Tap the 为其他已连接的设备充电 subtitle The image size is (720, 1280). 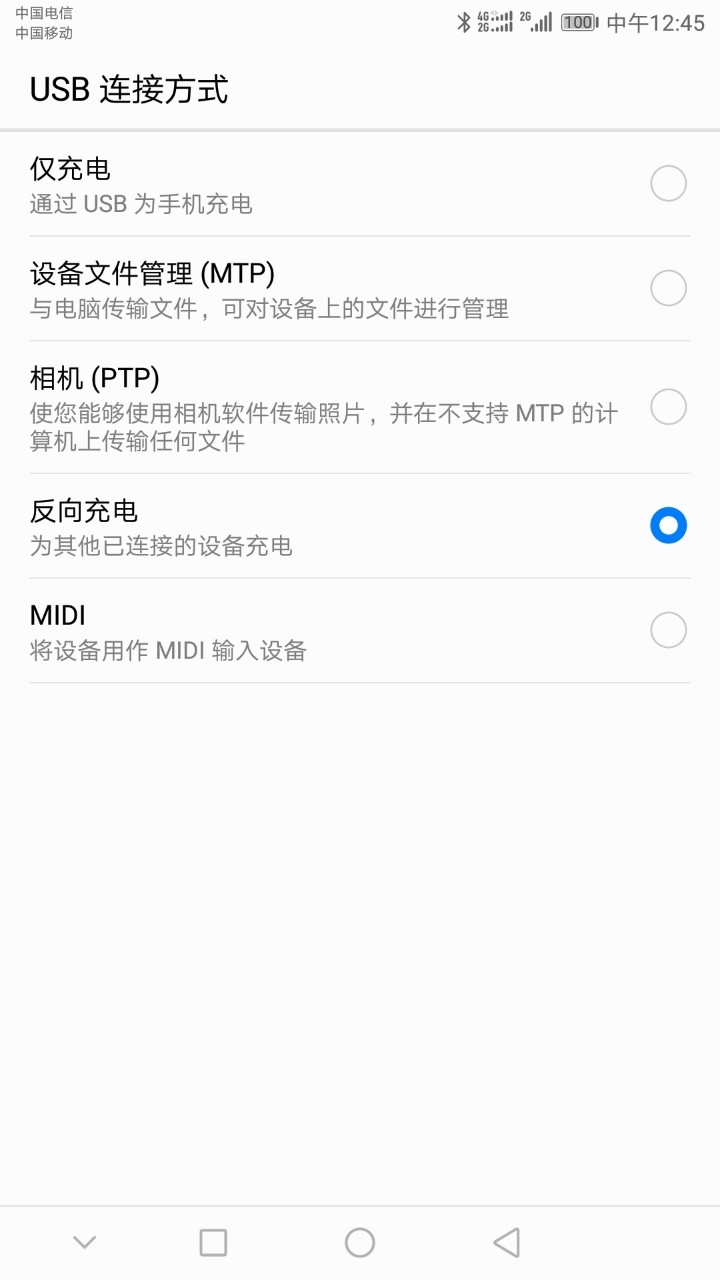click(160, 546)
